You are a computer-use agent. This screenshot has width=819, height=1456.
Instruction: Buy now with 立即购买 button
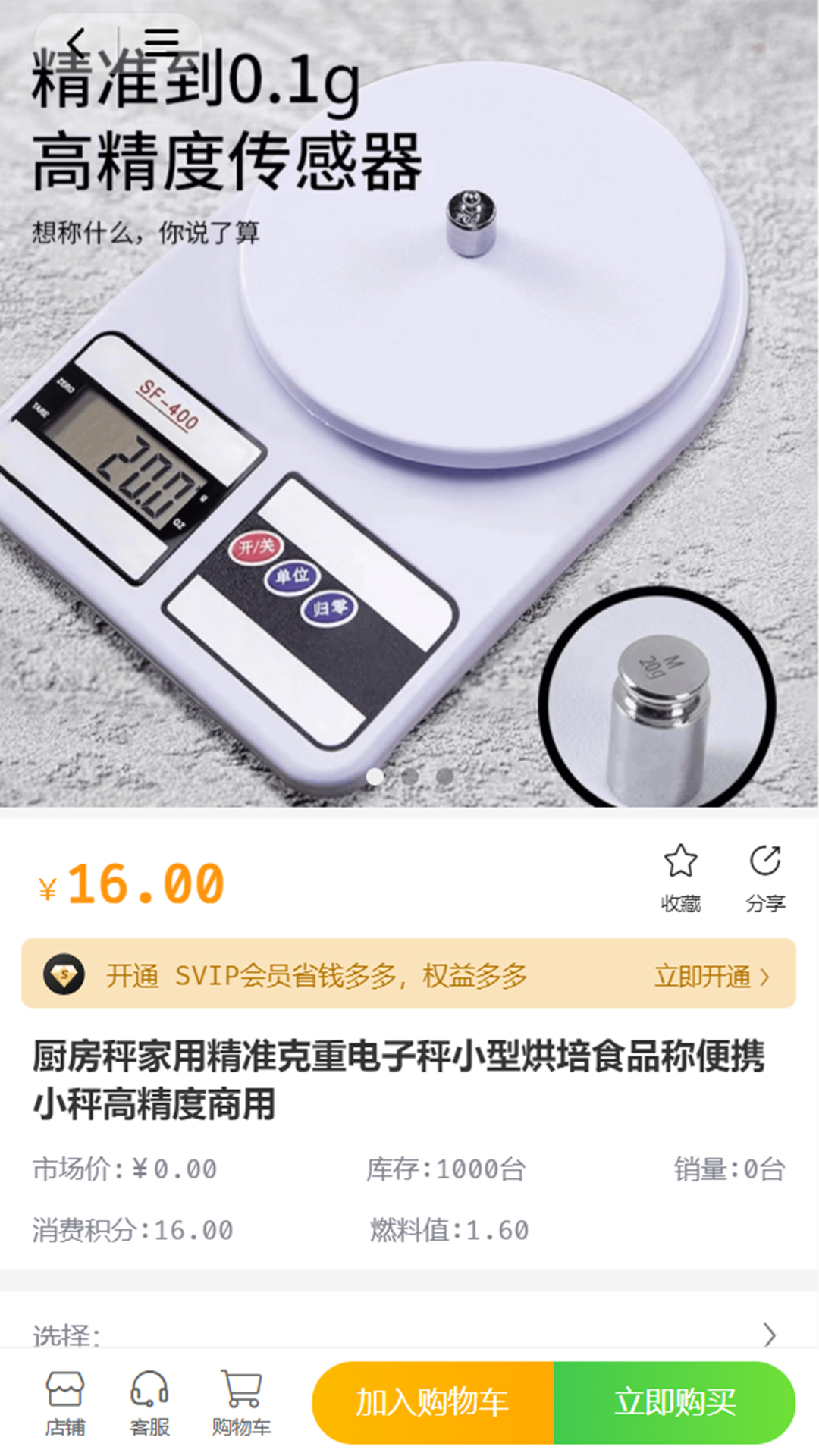point(674,1402)
